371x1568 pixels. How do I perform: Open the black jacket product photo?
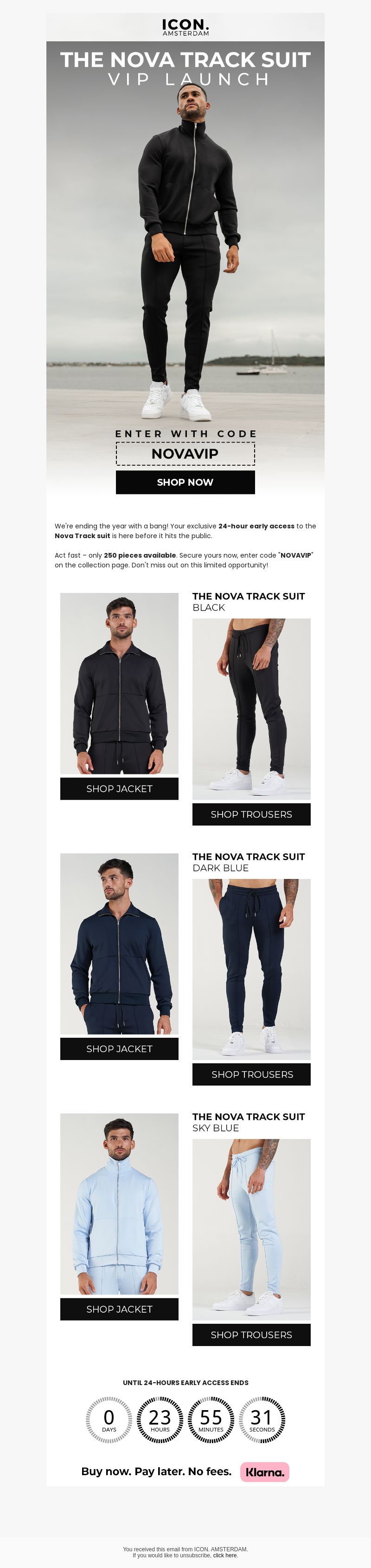pos(119,683)
